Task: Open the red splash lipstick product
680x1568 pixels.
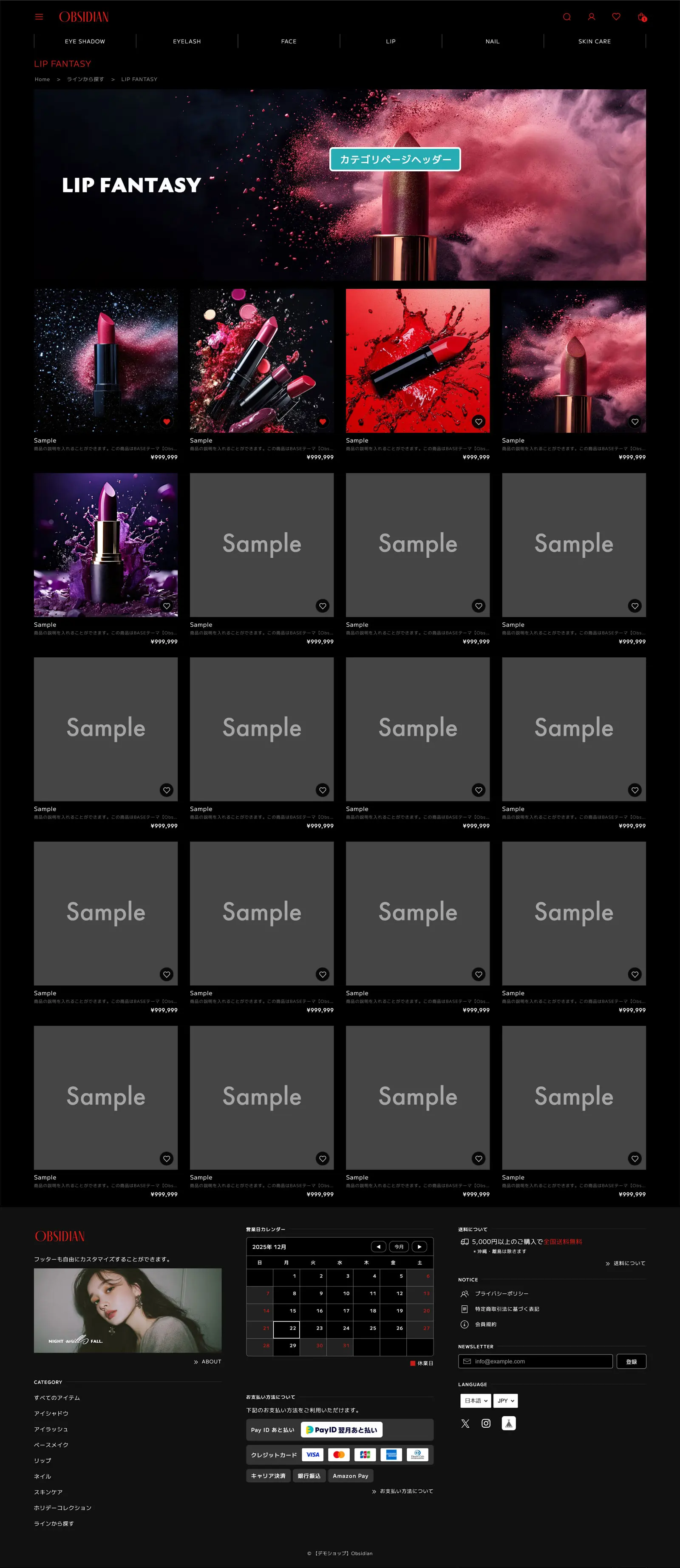Action: click(x=417, y=361)
